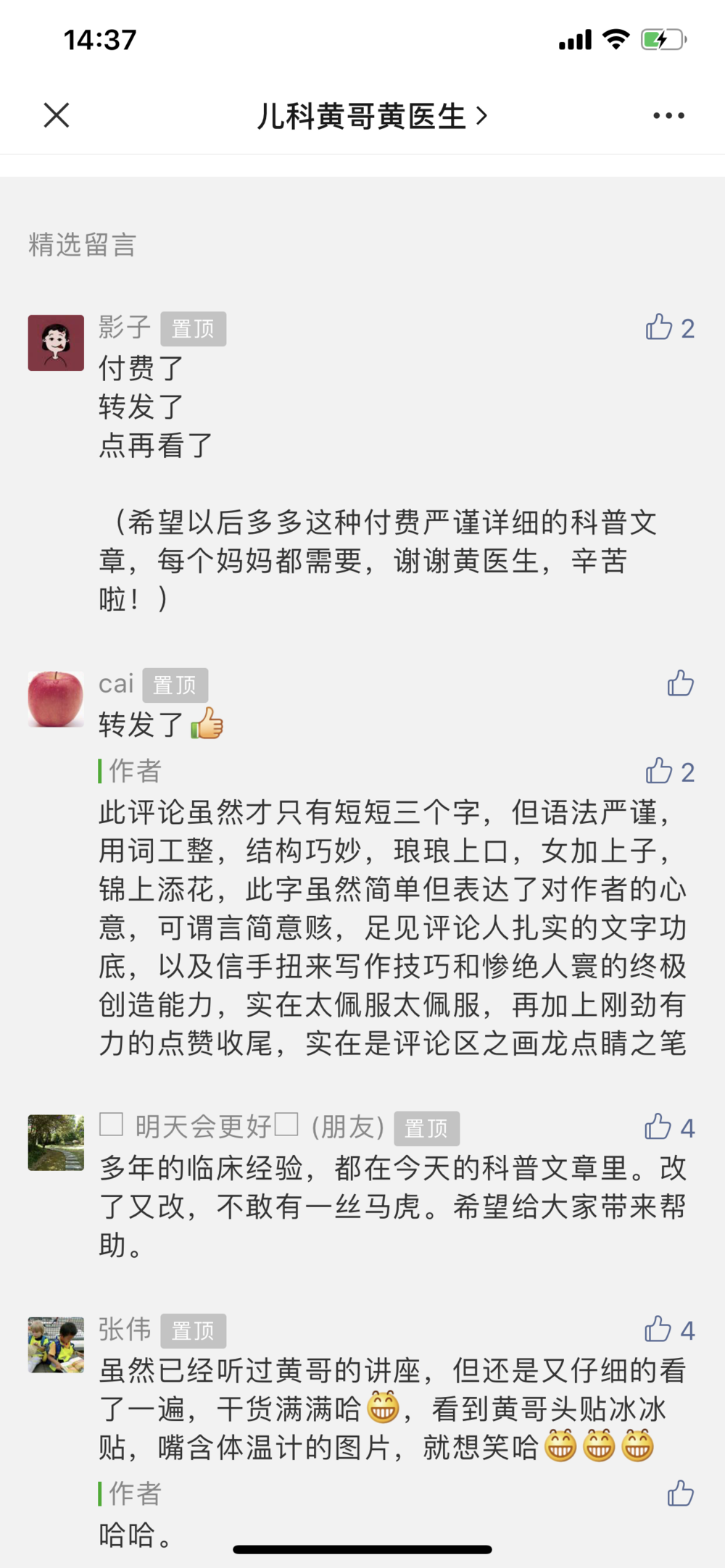Image resolution: width=725 pixels, height=1568 pixels.
Task: Like 明天会更好's comment
Action: pos(658,1127)
